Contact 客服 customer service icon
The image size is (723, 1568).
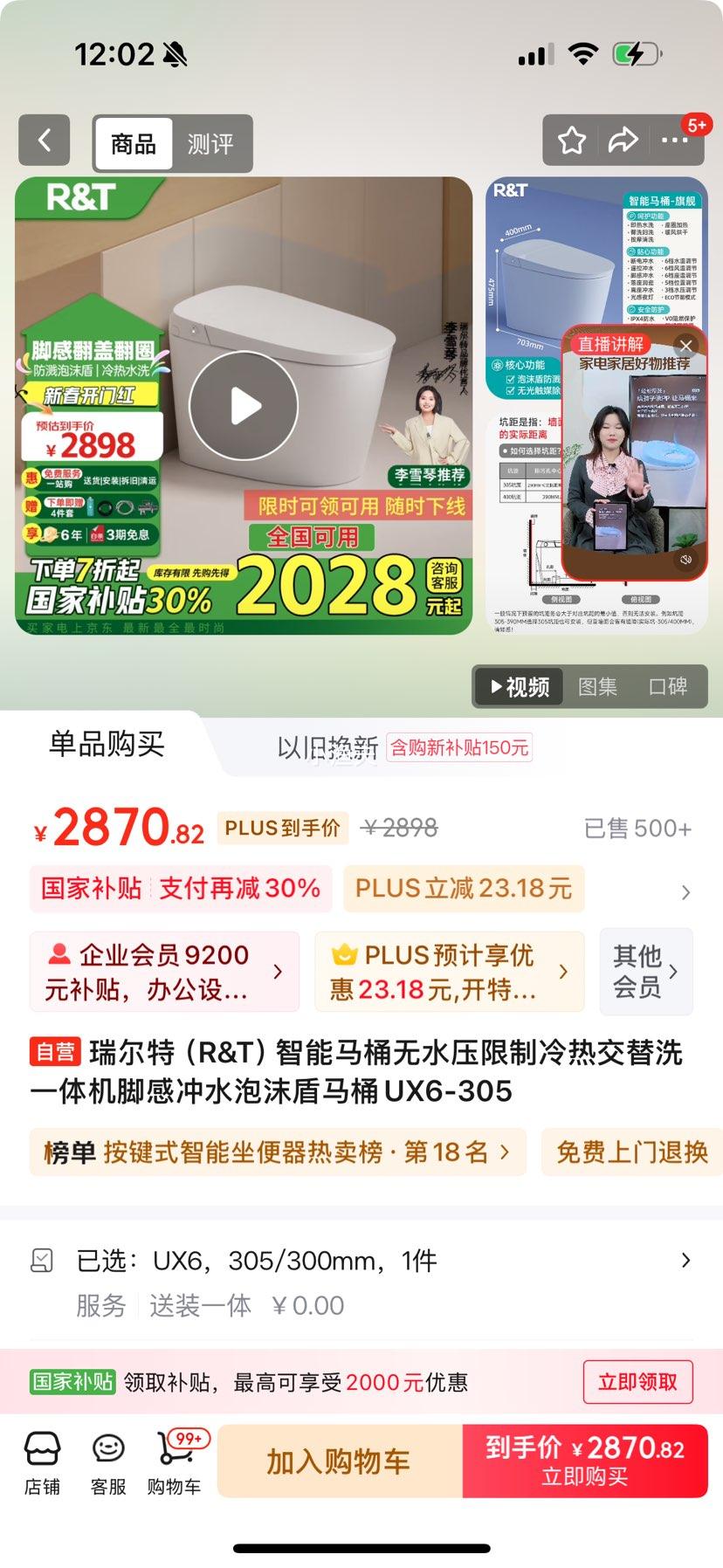tap(107, 1460)
